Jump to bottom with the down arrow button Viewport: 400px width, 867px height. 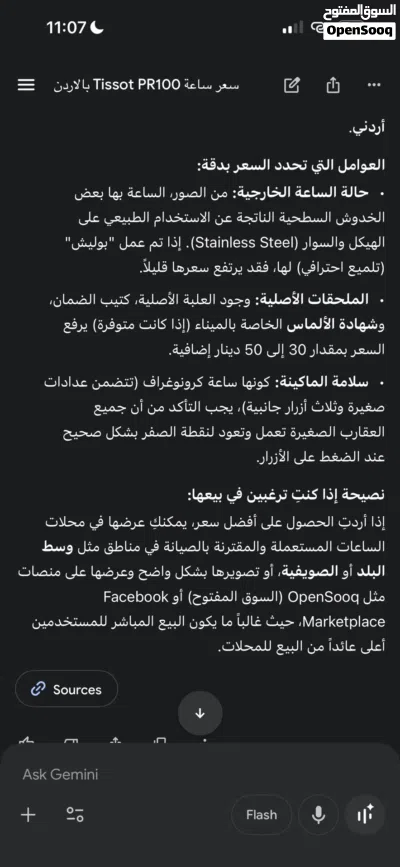[200, 713]
